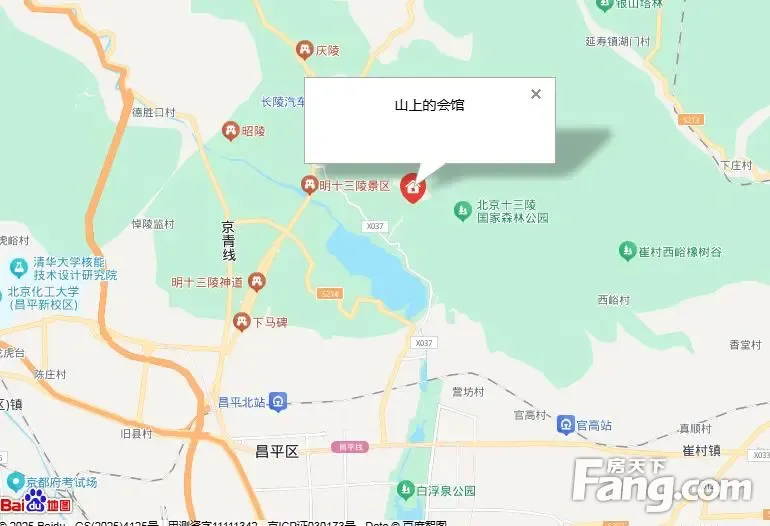Close the 山上的会馆 info popup
The image size is (770, 526).
(536, 94)
